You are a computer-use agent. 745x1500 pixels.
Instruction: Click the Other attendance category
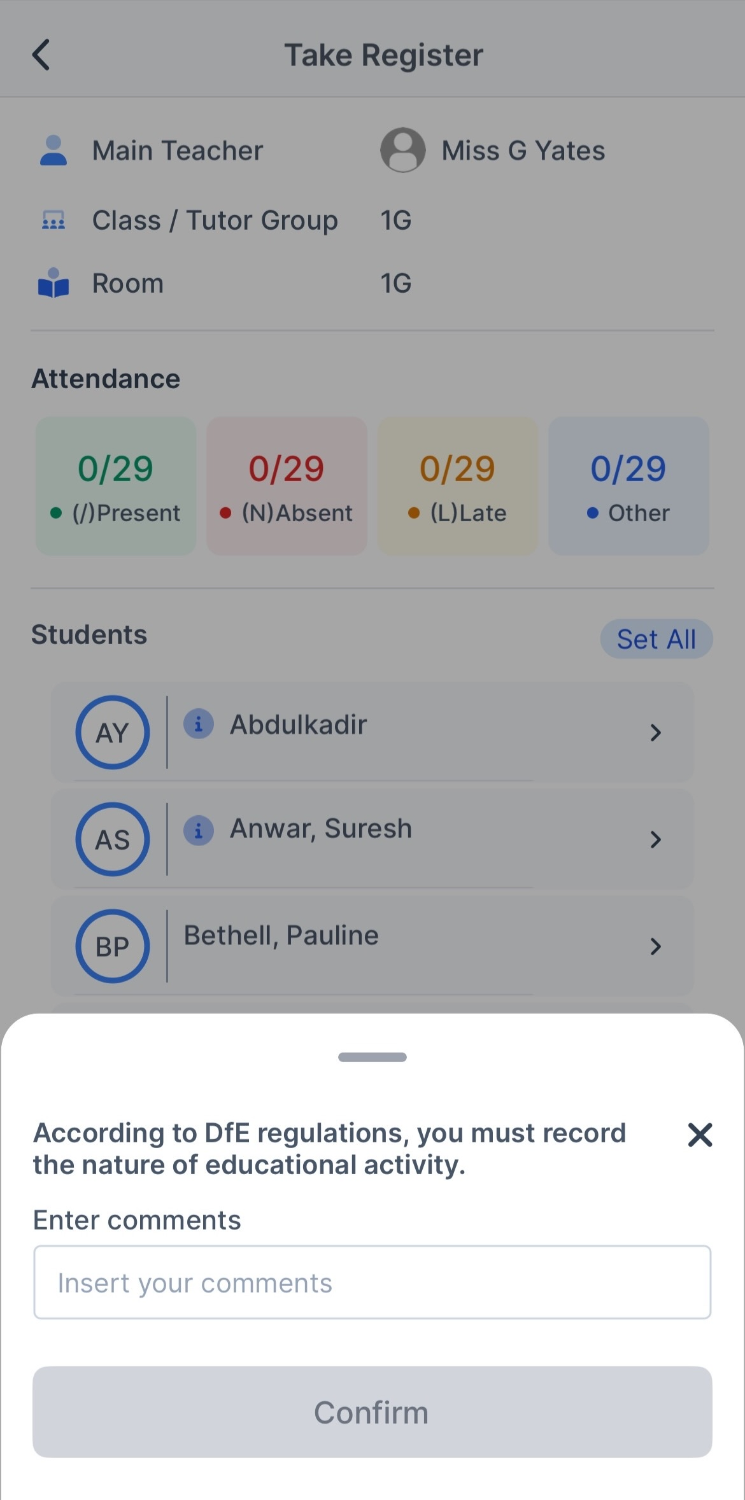pos(628,486)
